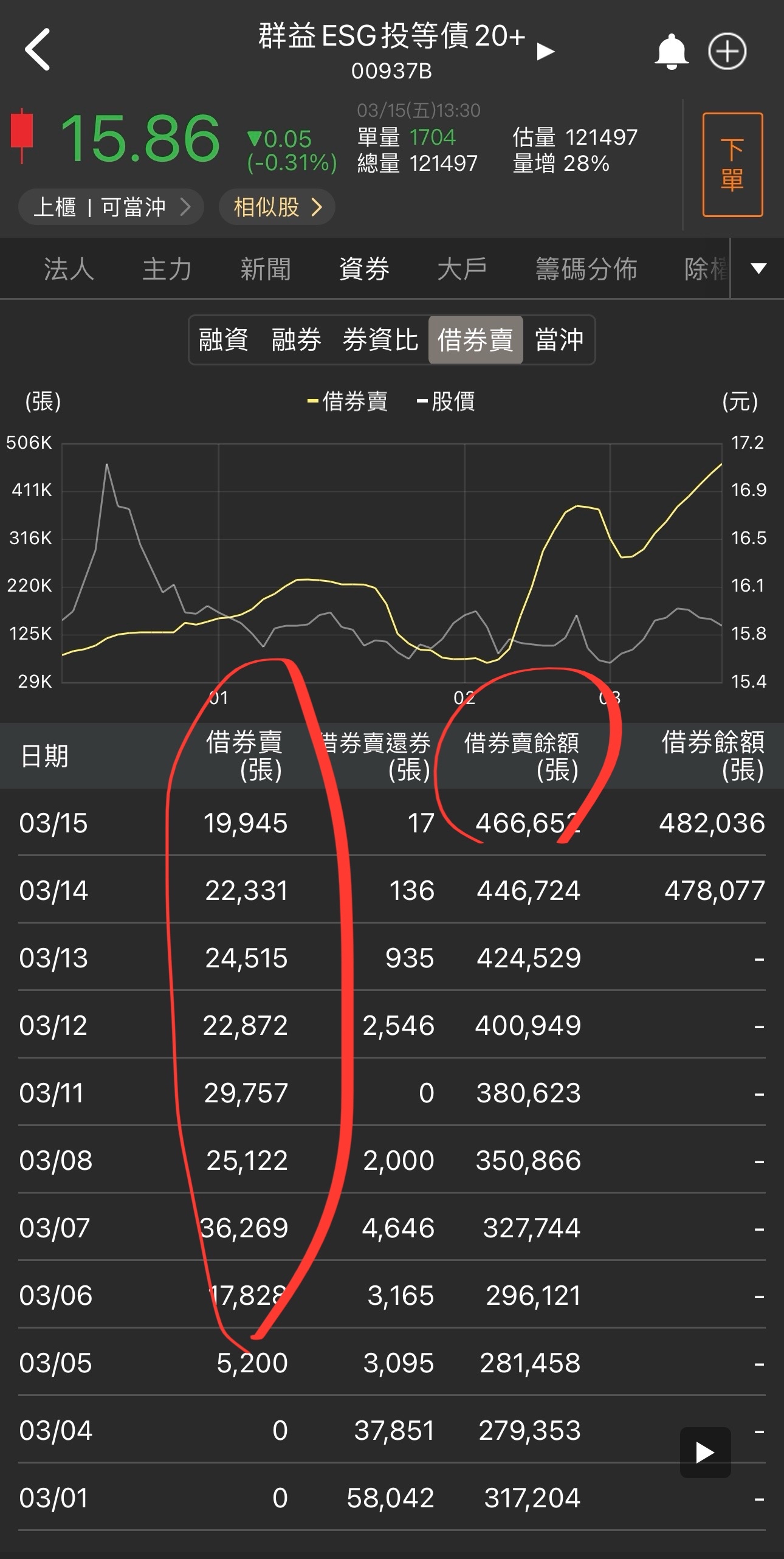Select the 融券 segment

(297, 340)
